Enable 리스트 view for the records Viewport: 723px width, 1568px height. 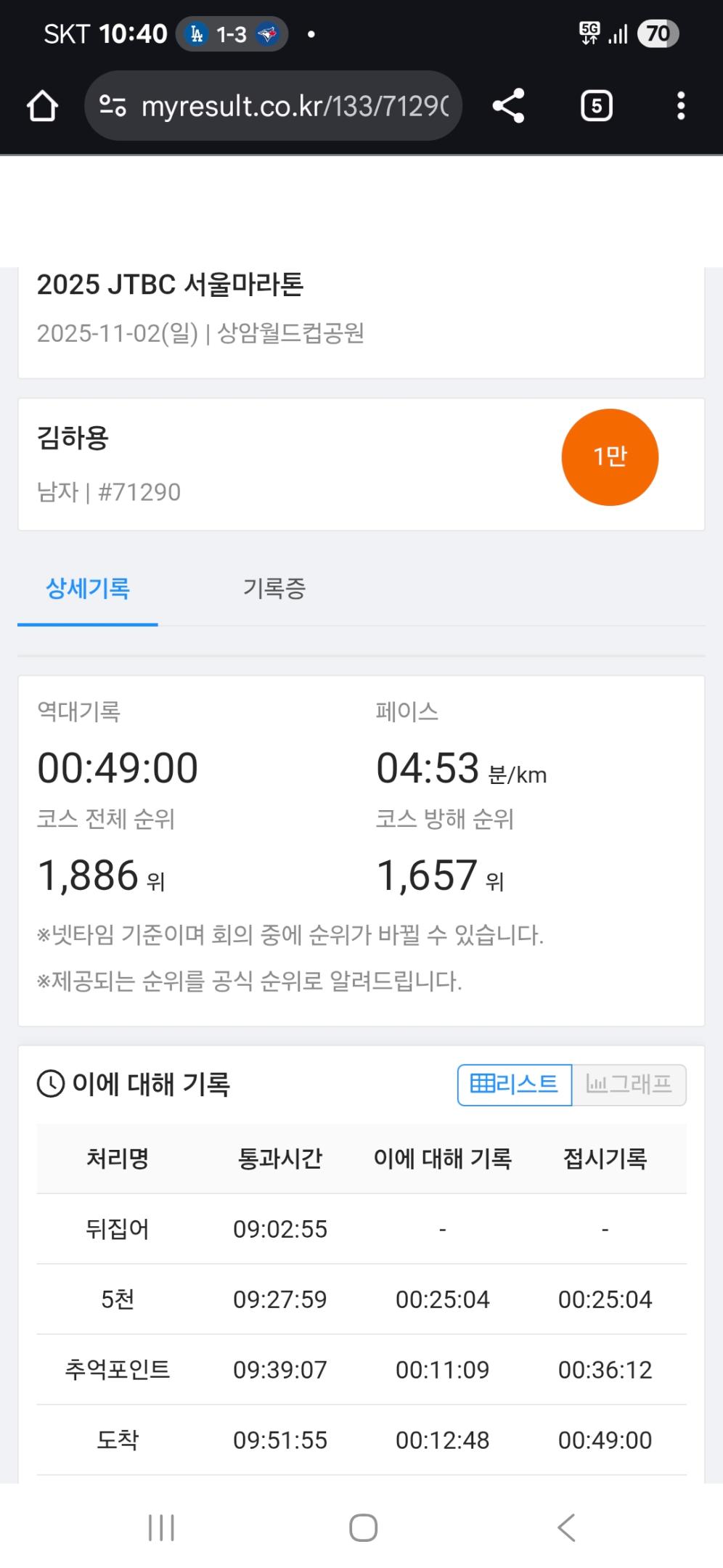(513, 1085)
